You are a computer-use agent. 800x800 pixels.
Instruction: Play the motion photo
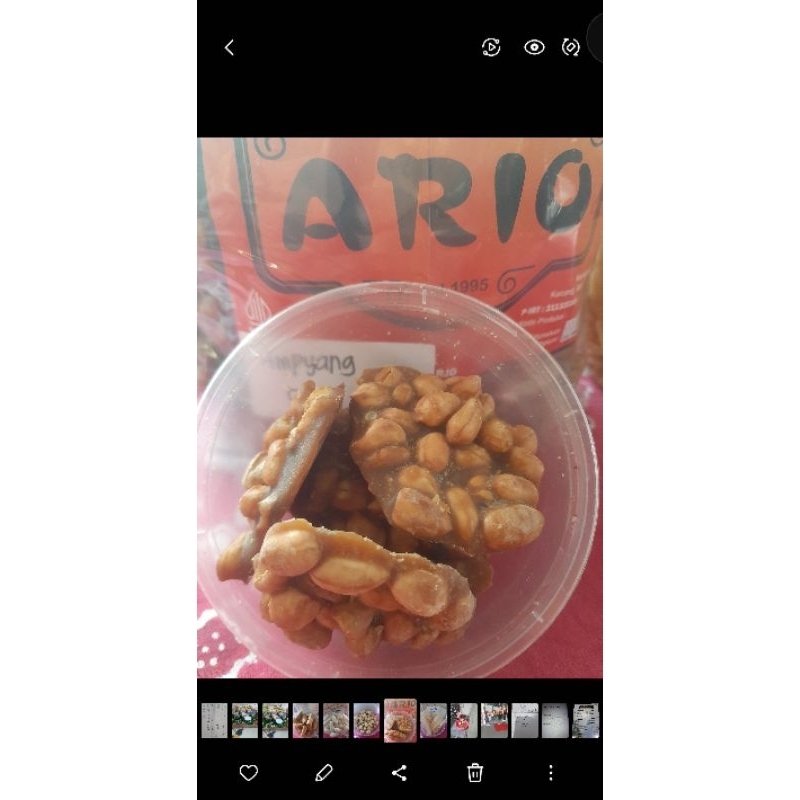tap(491, 47)
